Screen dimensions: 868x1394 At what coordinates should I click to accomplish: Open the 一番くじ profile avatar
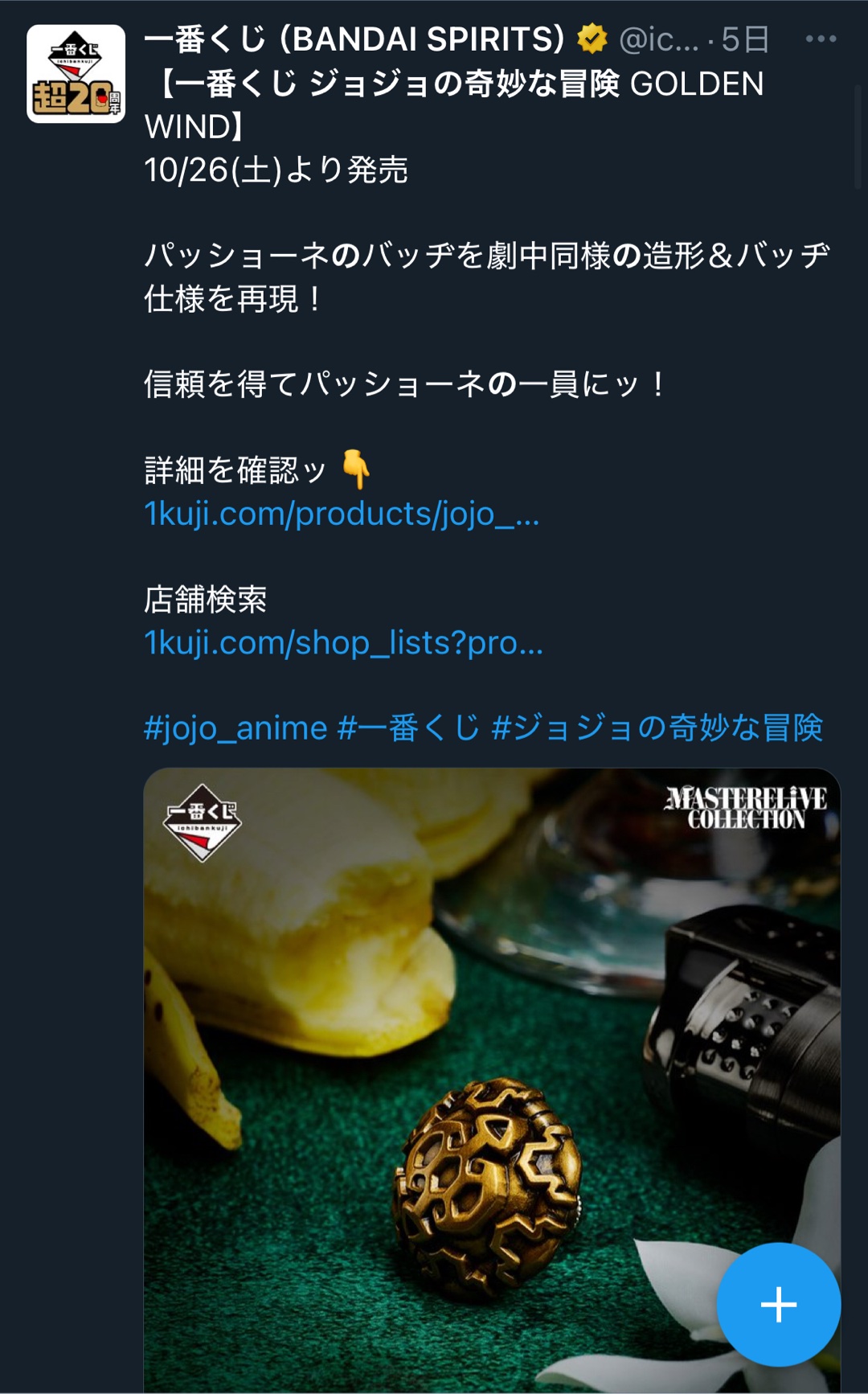point(76,74)
